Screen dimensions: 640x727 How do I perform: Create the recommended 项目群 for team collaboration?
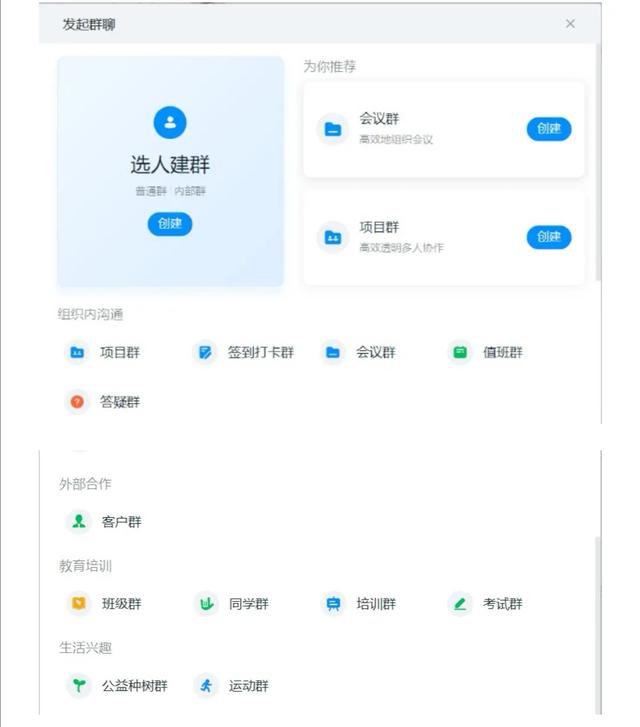548,237
